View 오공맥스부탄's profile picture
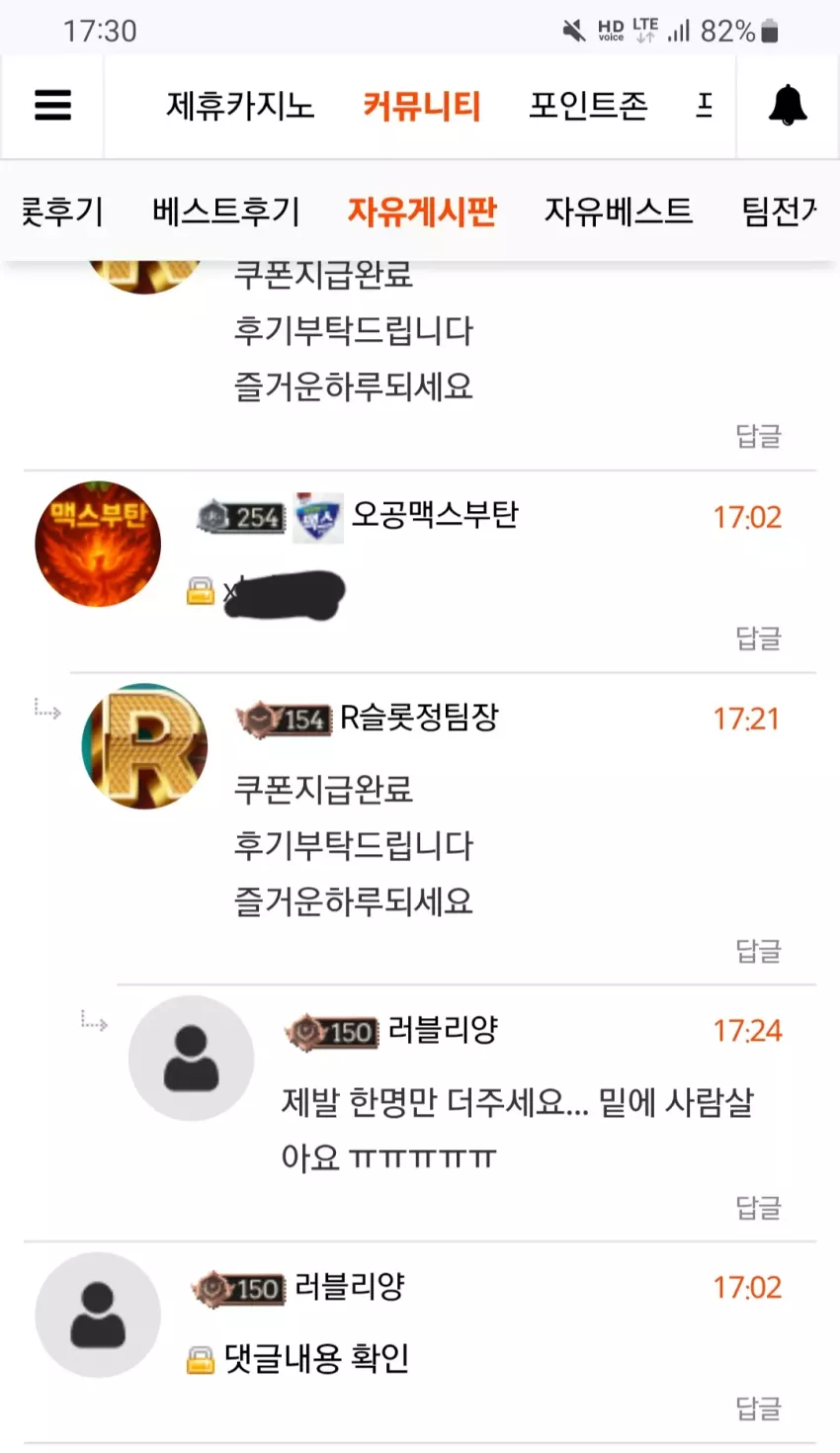The height and width of the screenshot is (1453, 840). [x=98, y=544]
